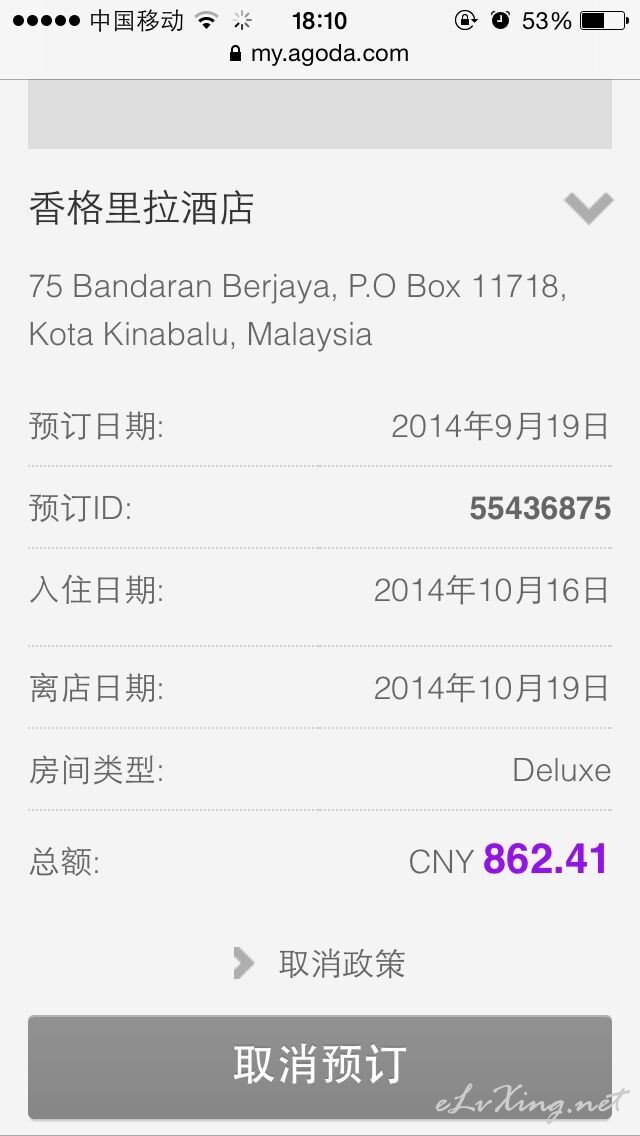Tap the my.agoda.com address bar
The image size is (640, 1136).
pos(320,54)
